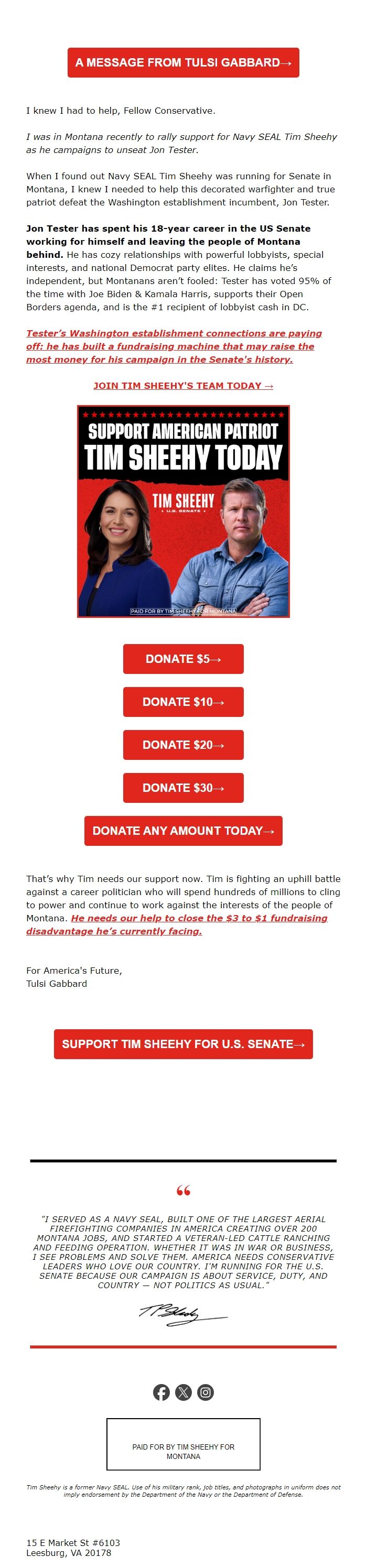Open 'Join Tim Sheehy's Team Today' link
This screenshot has width=367, height=1568.
183,385
